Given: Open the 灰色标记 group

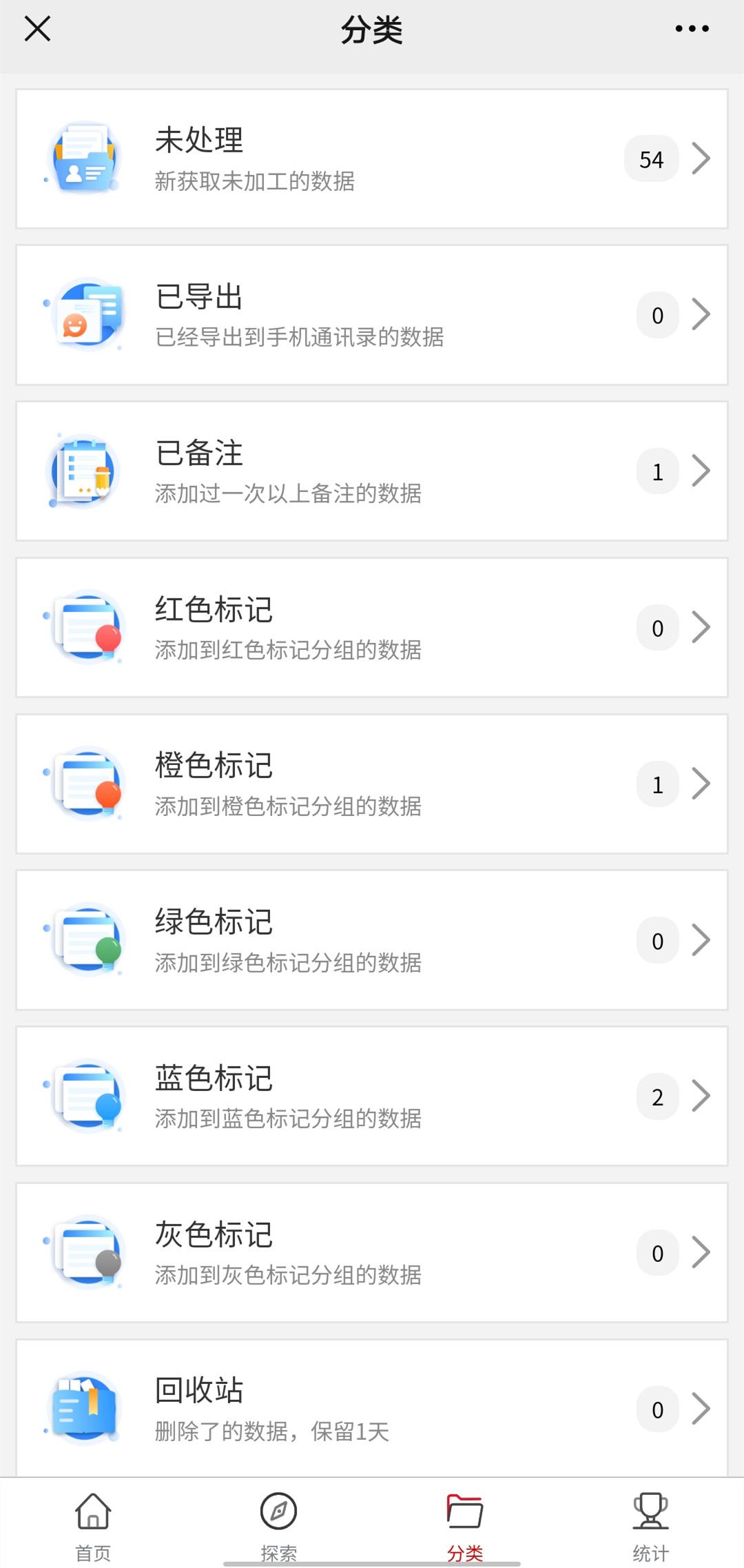Looking at the screenshot, I should pos(372,1253).
